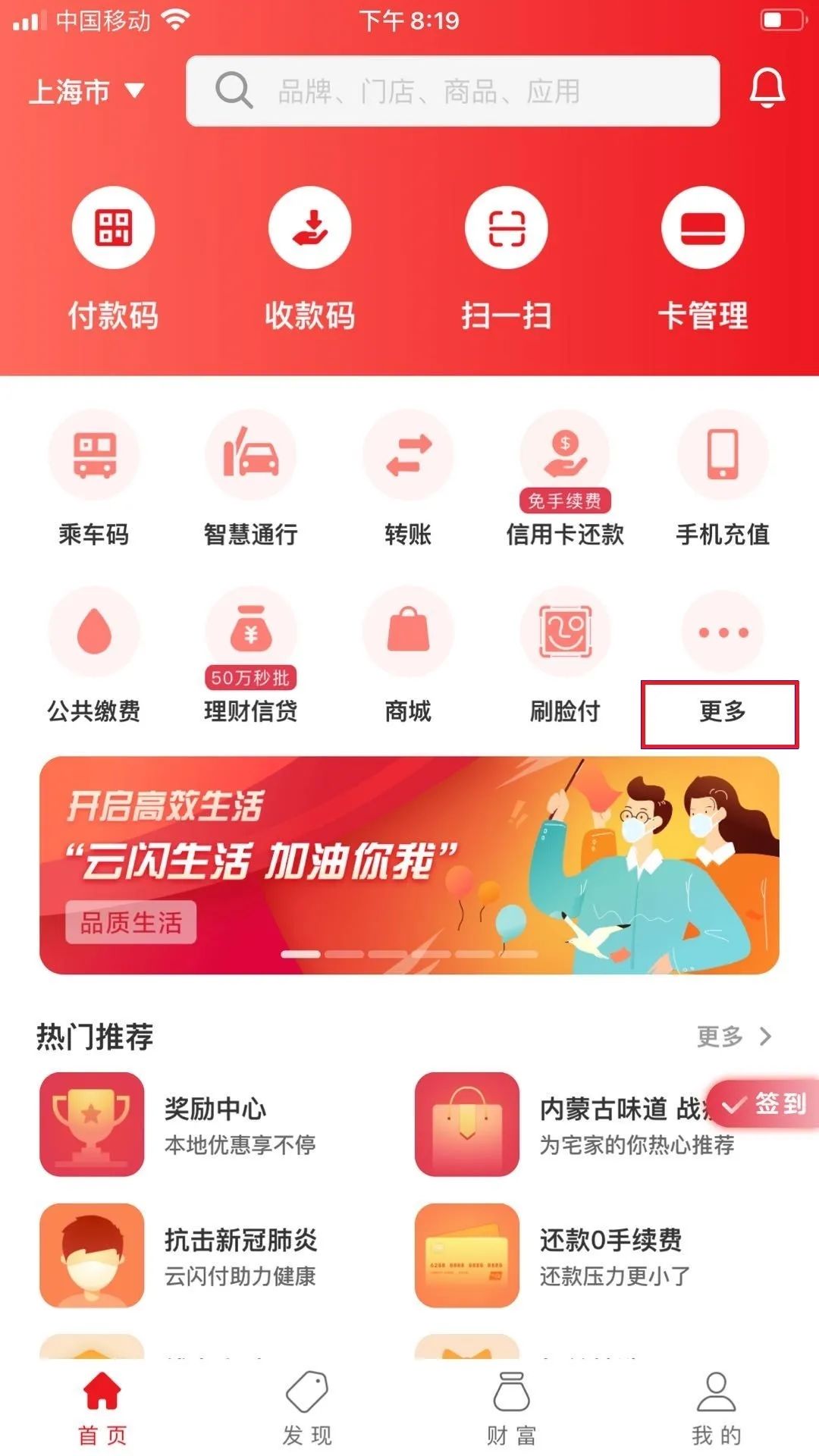Open the 云闪生活 promotional banner

[x=409, y=864]
